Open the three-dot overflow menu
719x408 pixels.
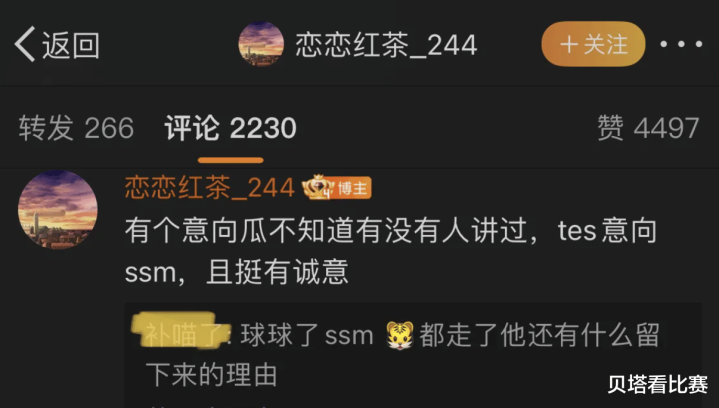(681, 44)
